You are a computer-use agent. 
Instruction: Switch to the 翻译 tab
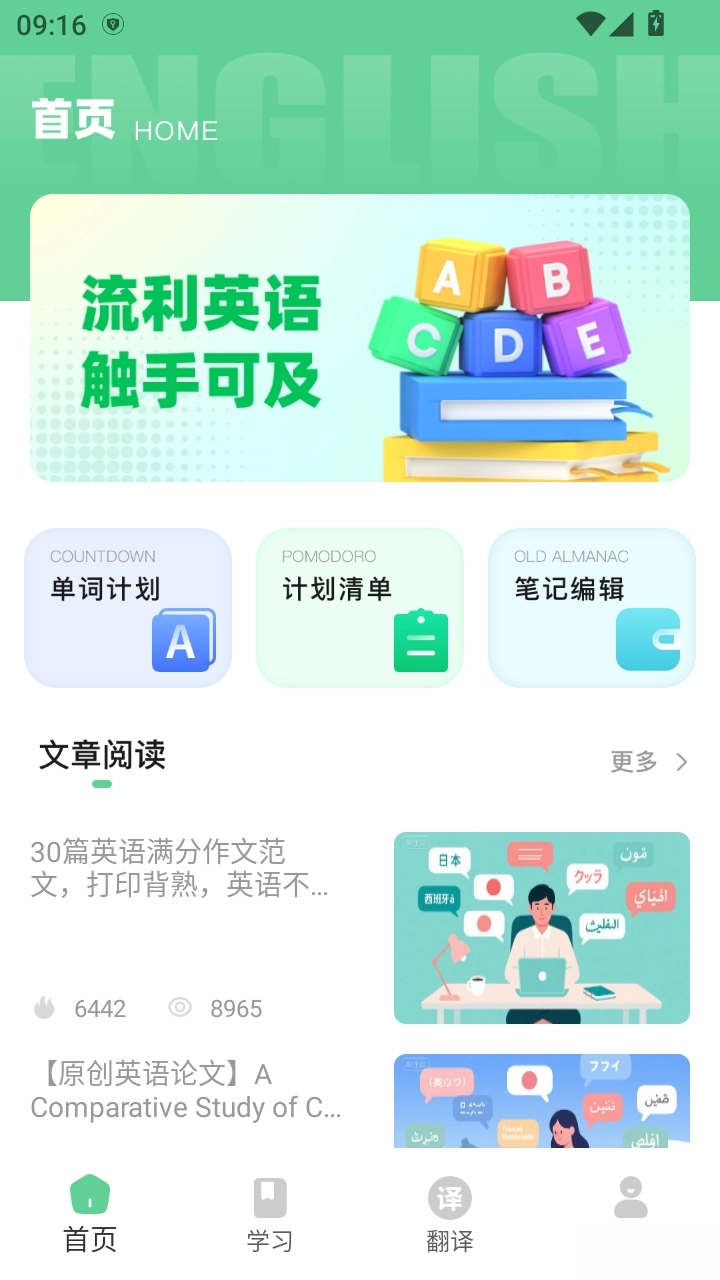coord(450,1215)
